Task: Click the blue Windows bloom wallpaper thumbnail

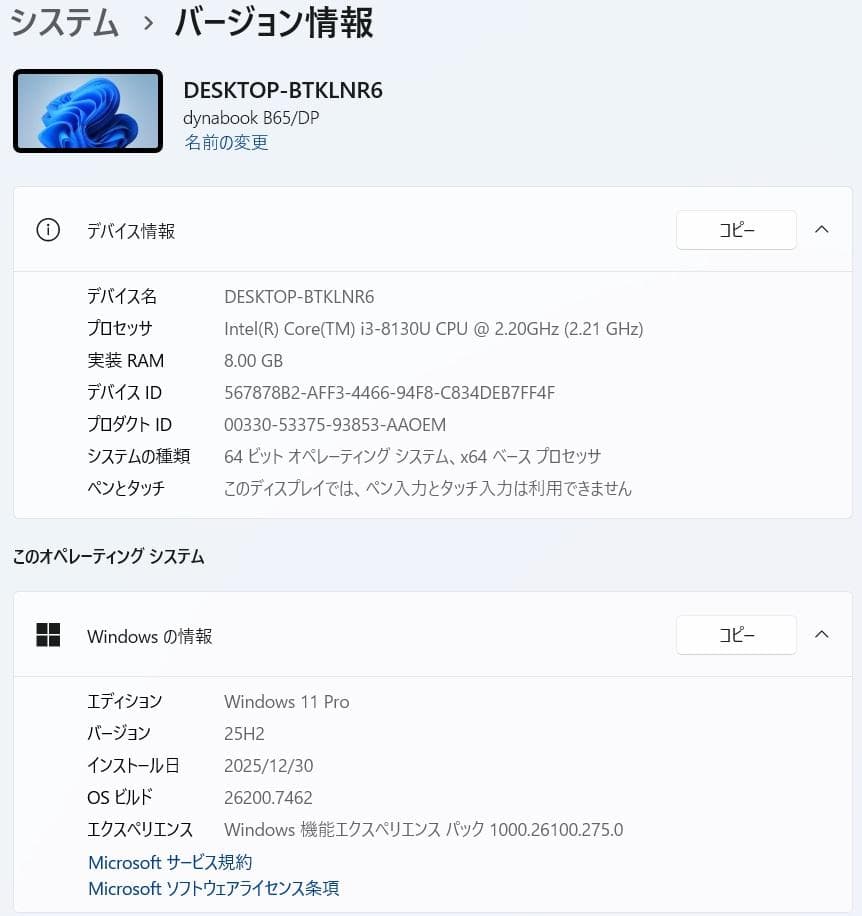Action: (87, 110)
